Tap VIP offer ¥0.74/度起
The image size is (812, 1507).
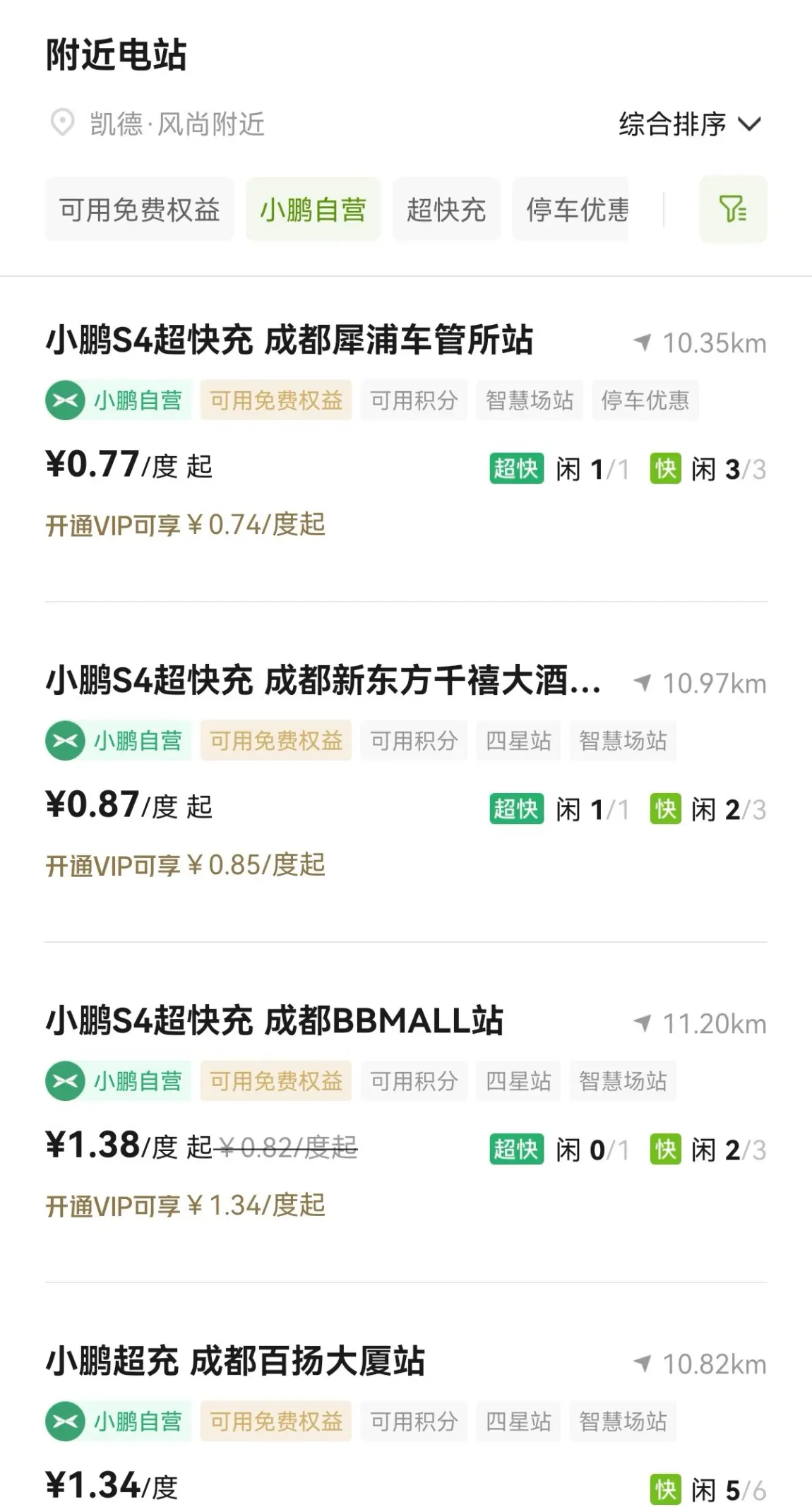coord(186,525)
